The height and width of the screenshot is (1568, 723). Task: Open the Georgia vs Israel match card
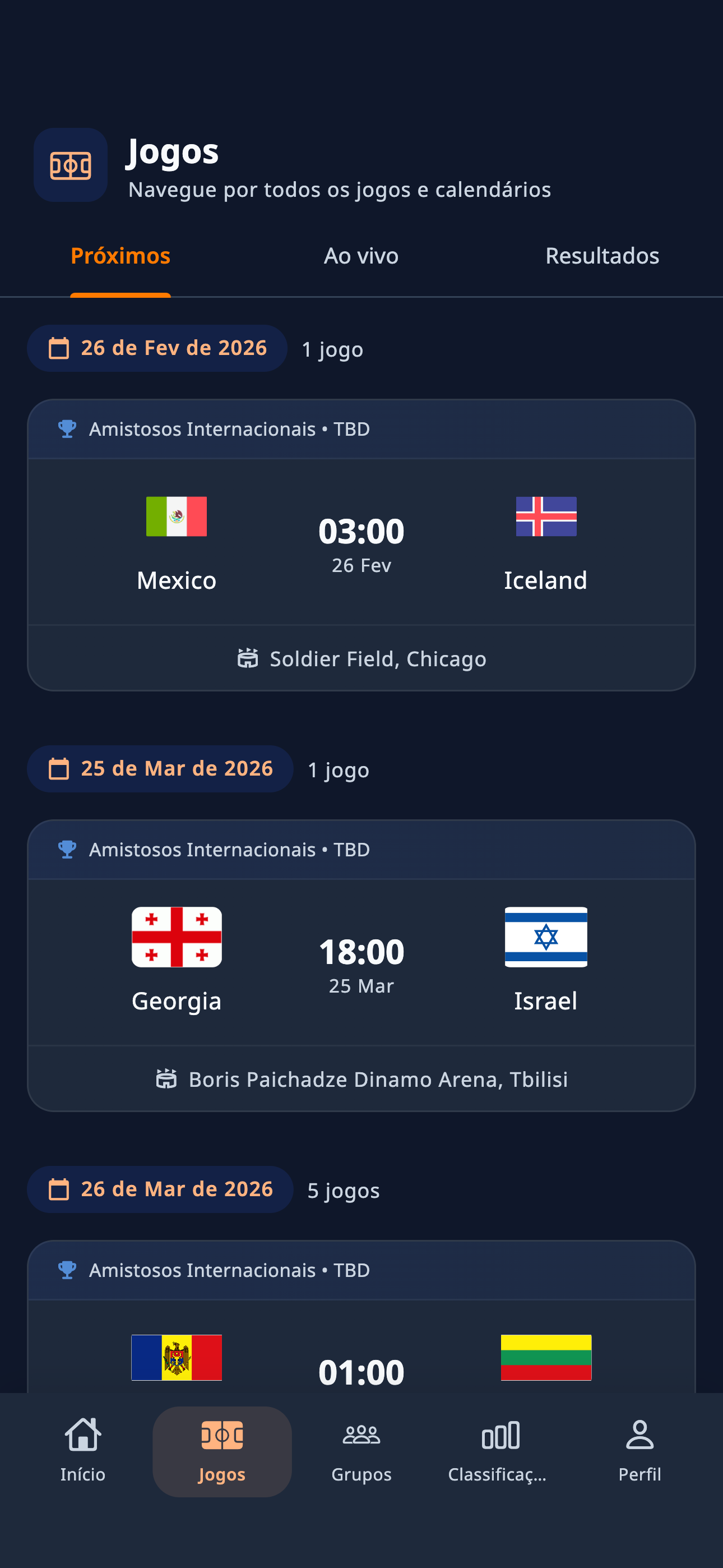[361, 962]
